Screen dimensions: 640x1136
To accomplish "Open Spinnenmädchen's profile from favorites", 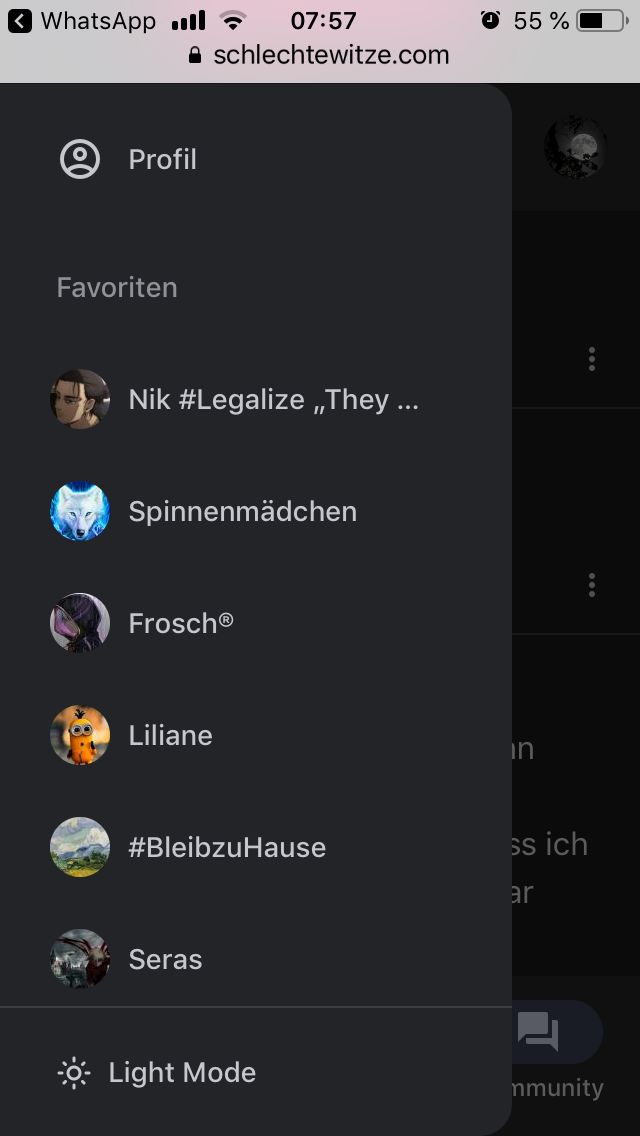I will [x=242, y=512].
